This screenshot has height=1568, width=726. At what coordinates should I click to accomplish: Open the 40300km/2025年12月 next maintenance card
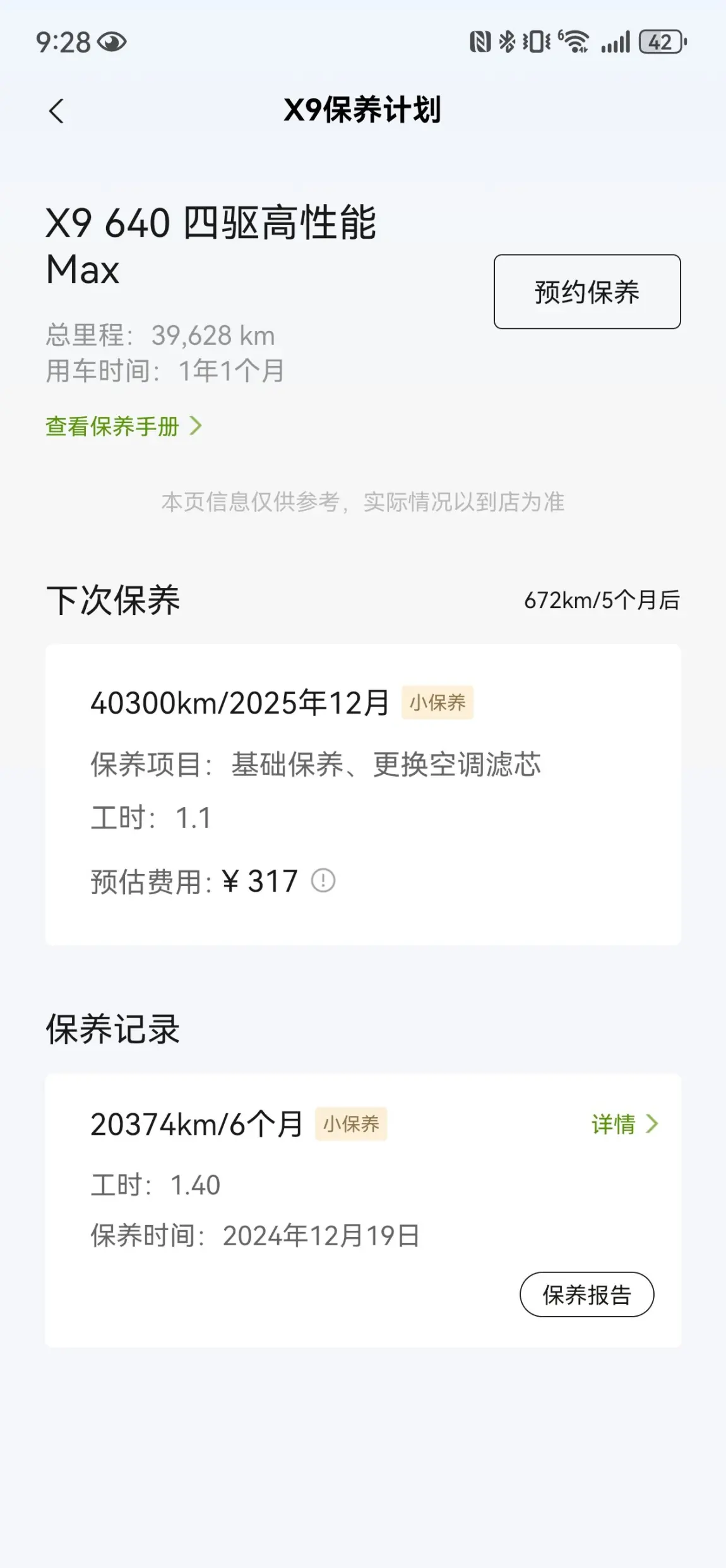click(x=363, y=794)
